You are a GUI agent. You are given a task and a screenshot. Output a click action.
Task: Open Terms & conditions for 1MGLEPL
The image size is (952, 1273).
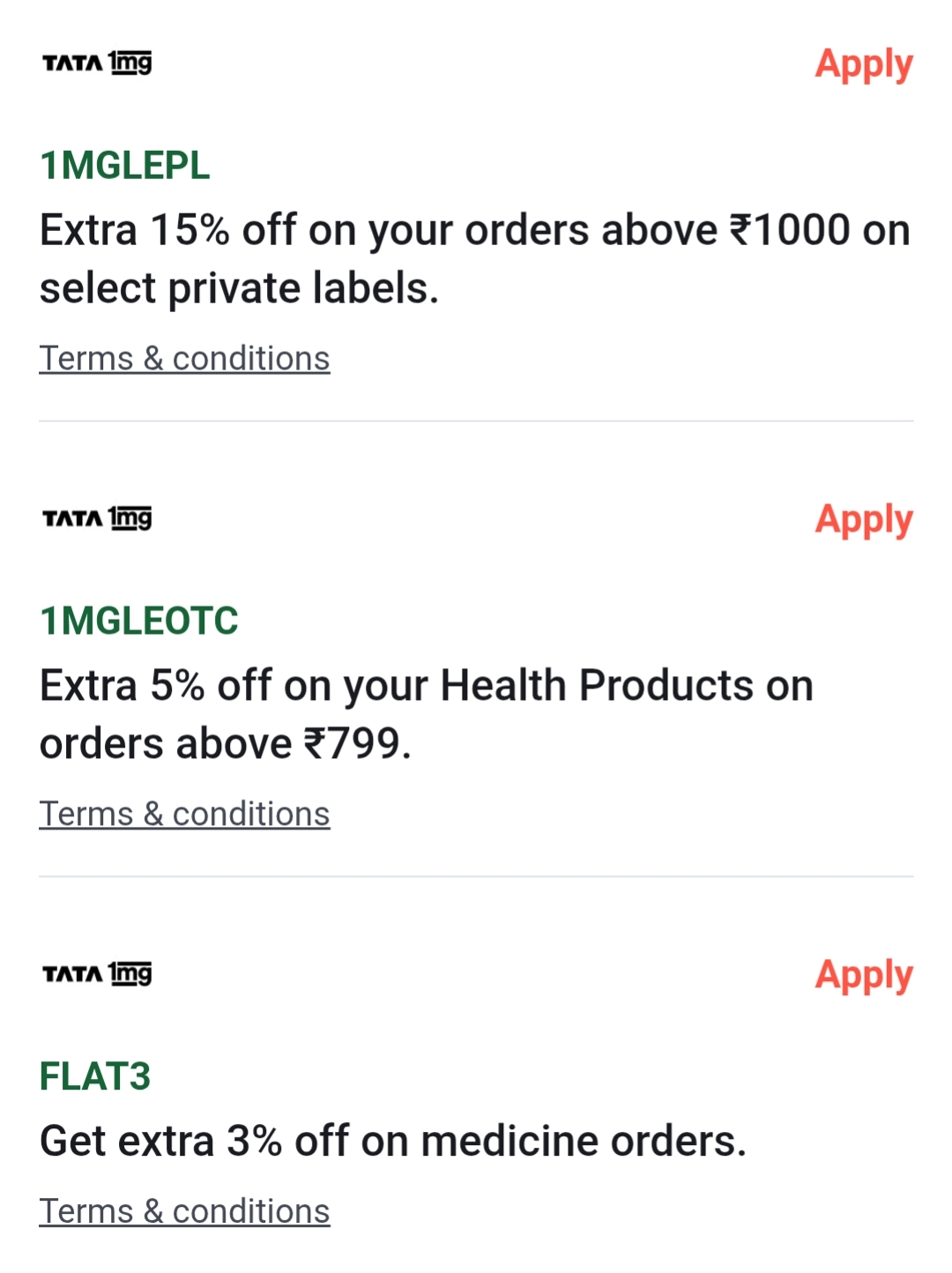184,357
